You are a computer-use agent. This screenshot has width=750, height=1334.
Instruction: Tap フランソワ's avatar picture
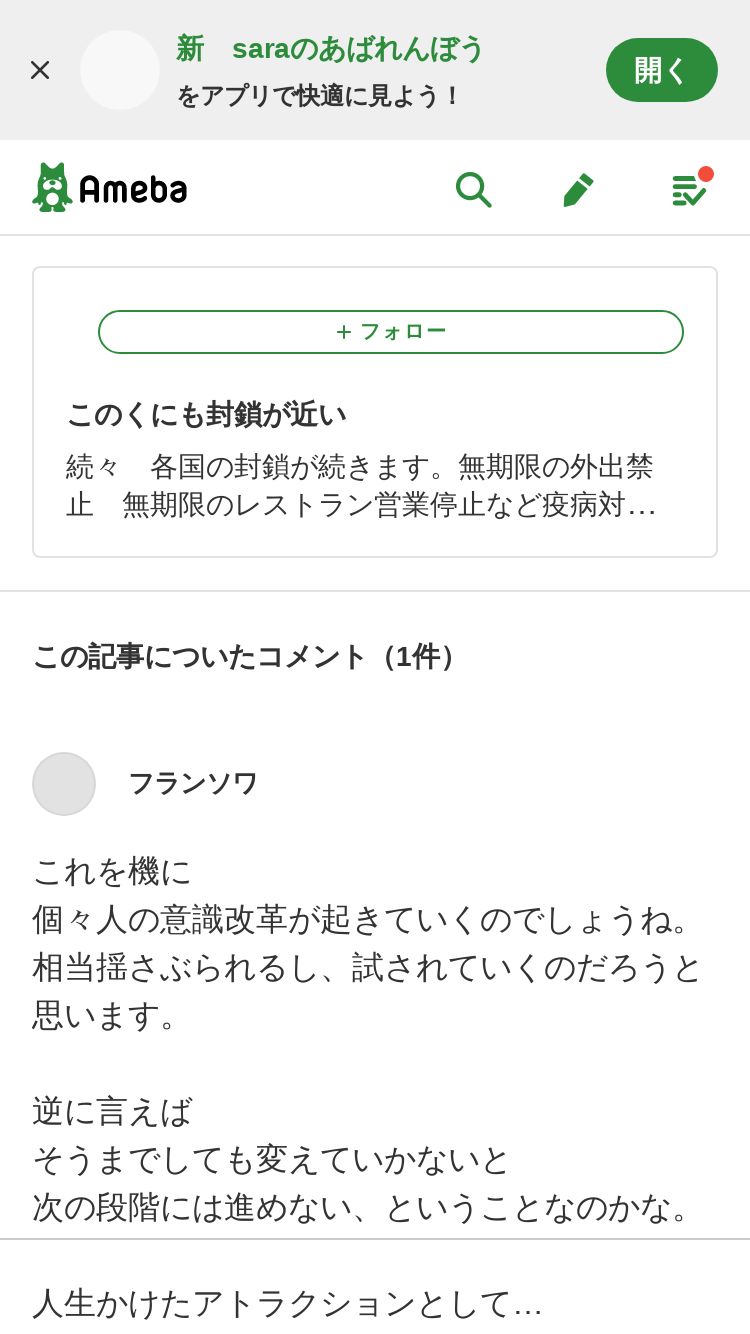click(x=64, y=784)
